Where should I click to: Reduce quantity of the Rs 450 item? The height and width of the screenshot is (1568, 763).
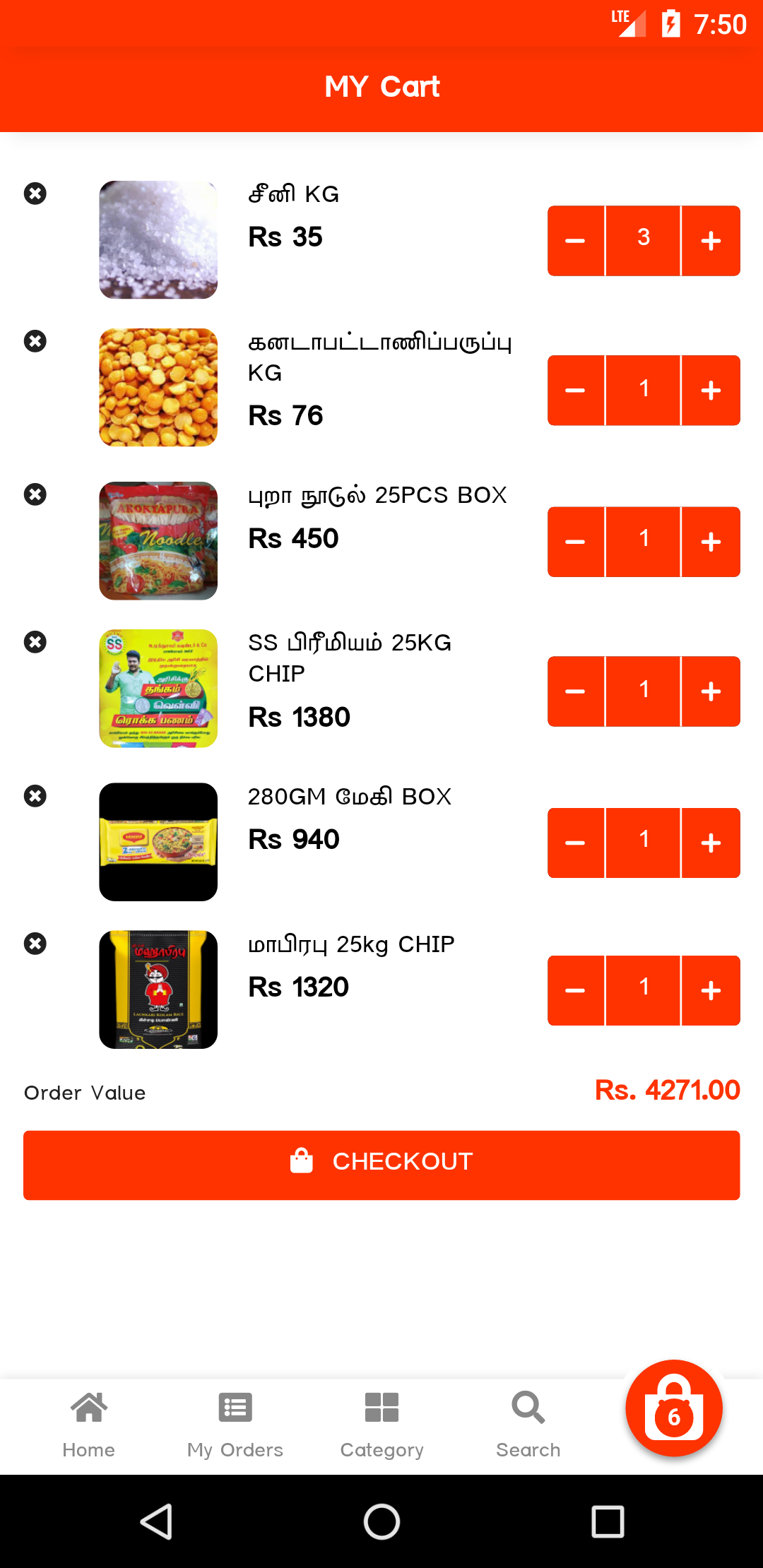576,542
